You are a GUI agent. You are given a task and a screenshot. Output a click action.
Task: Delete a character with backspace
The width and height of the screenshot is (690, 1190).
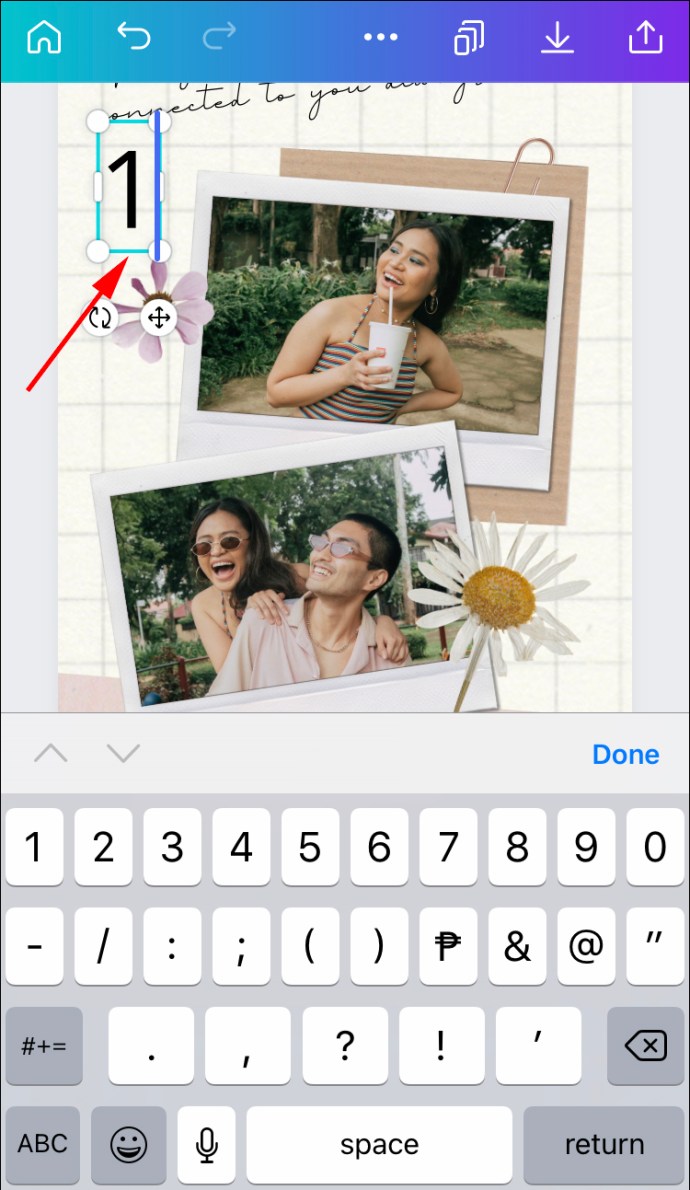tap(645, 1046)
